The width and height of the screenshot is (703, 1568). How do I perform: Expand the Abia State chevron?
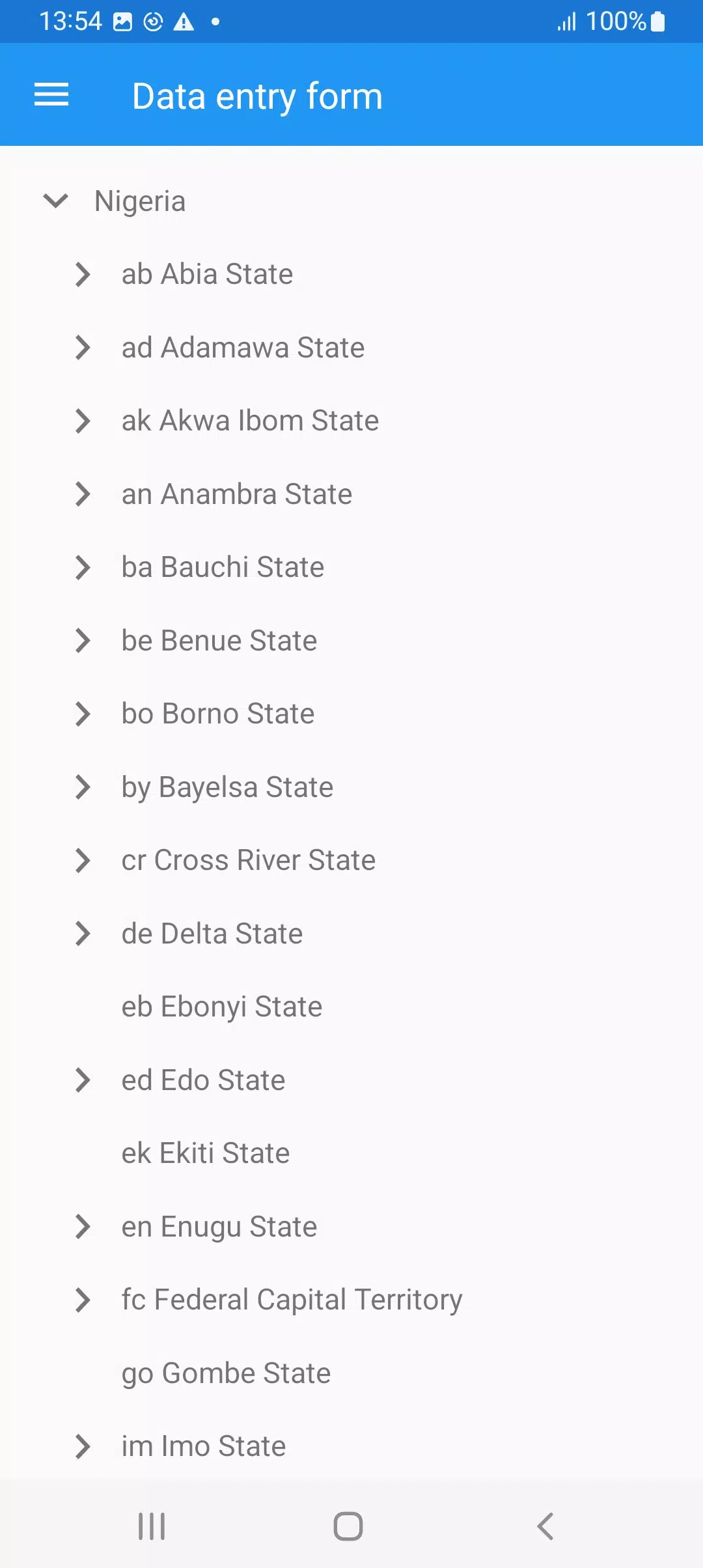(83, 274)
